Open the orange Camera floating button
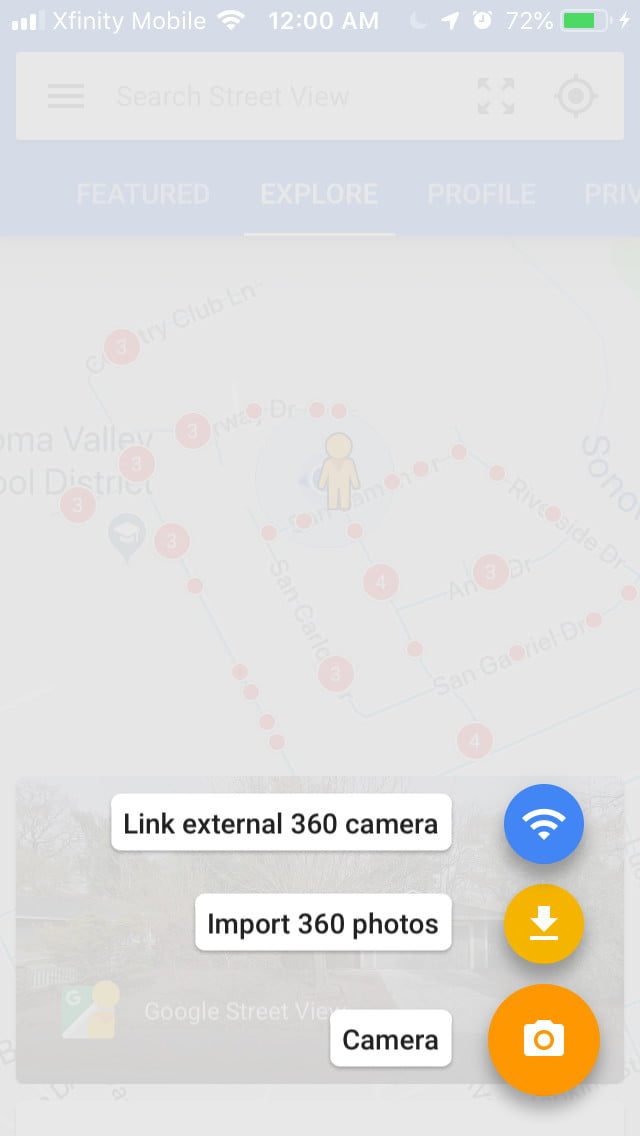 pos(543,1040)
